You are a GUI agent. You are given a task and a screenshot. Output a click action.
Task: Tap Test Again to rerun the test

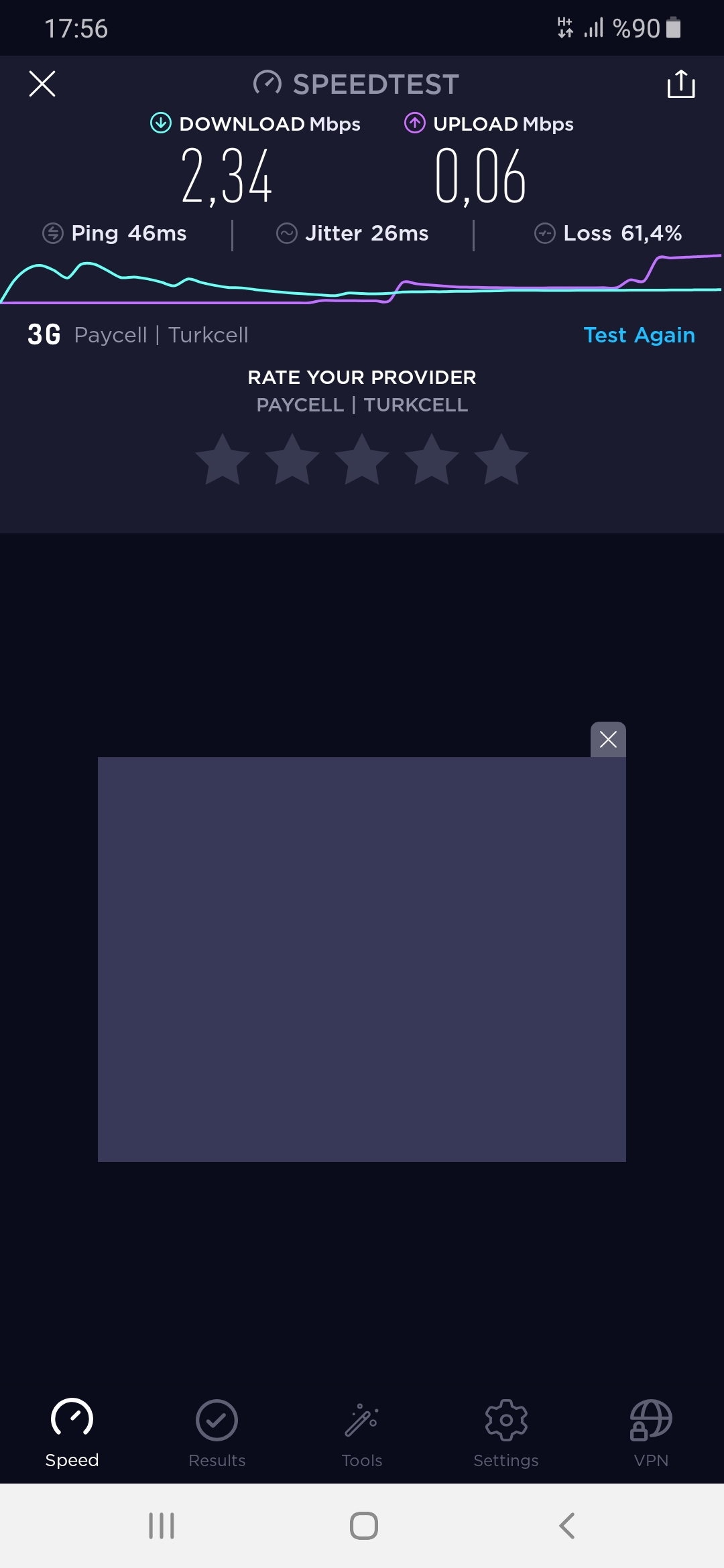pos(640,335)
